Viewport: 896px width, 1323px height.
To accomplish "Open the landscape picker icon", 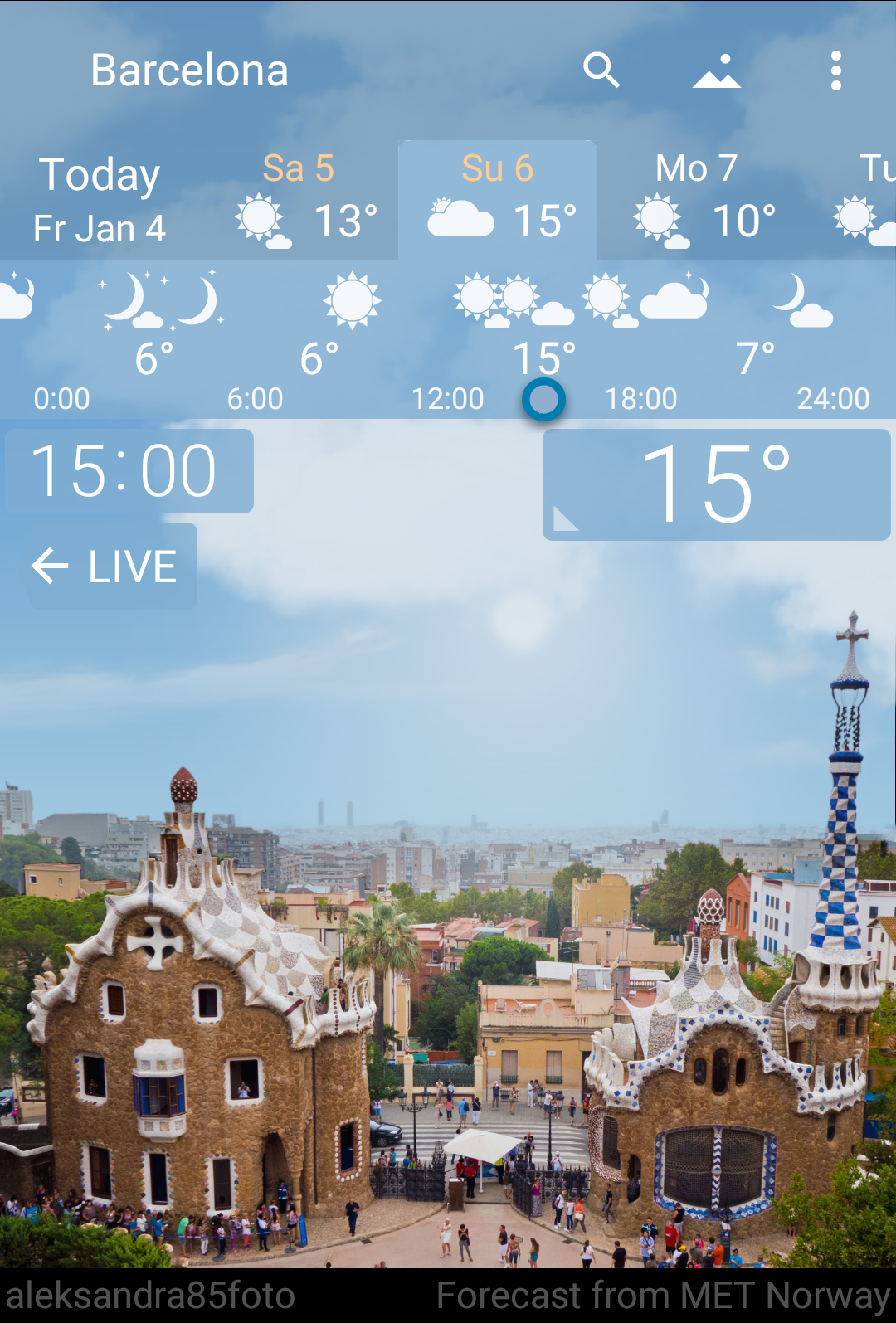I will [717, 71].
